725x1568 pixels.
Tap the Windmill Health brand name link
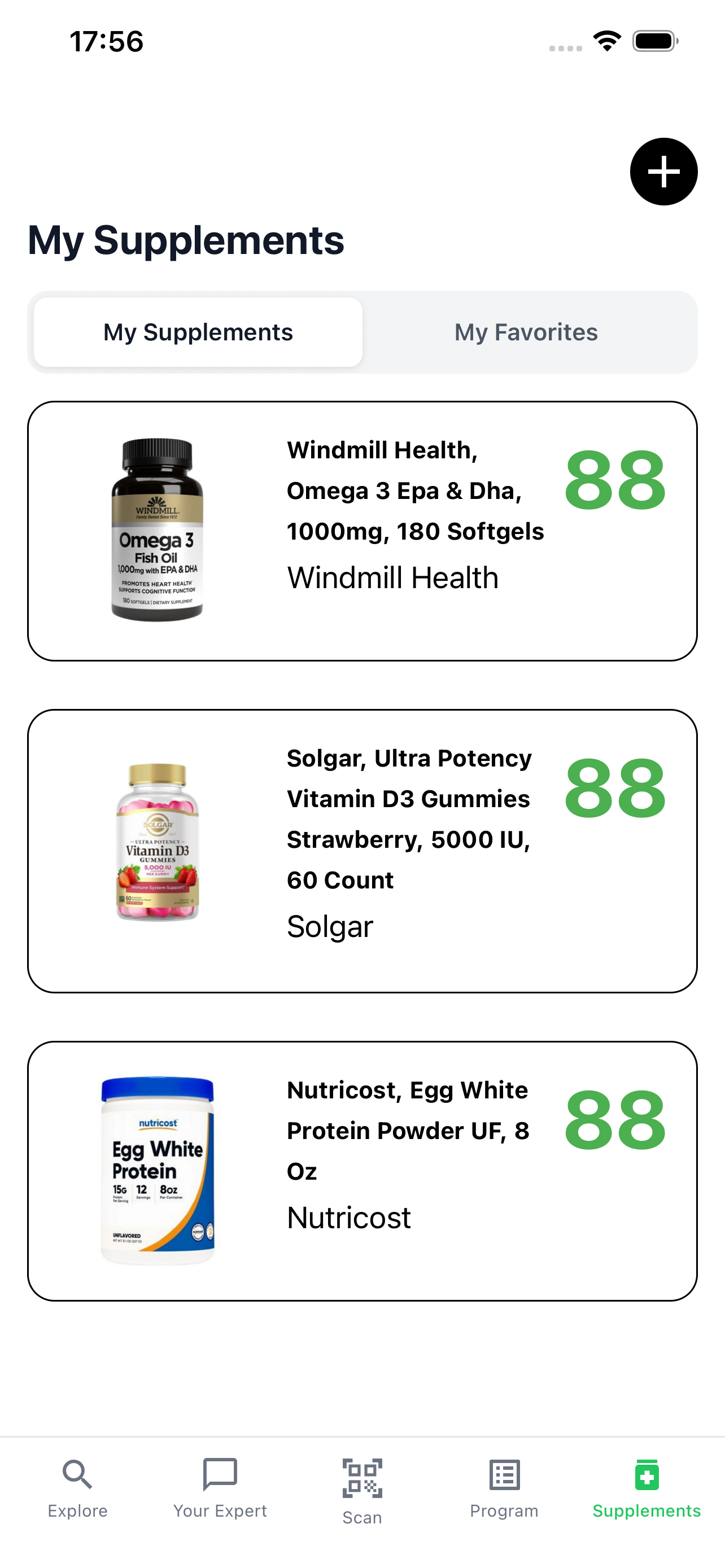click(392, 577)
